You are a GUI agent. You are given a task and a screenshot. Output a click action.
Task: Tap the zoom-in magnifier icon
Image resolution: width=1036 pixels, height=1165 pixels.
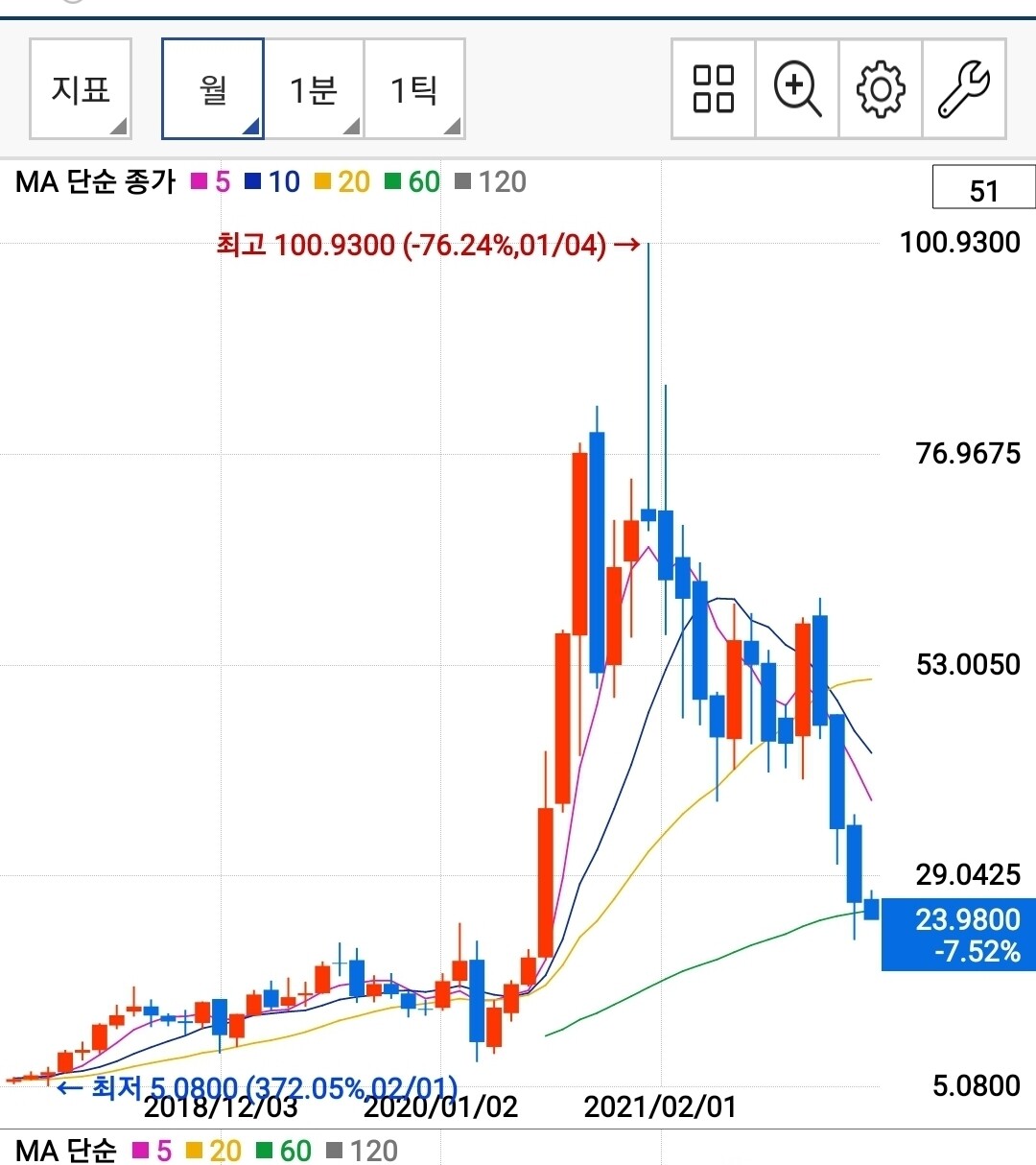797,89
